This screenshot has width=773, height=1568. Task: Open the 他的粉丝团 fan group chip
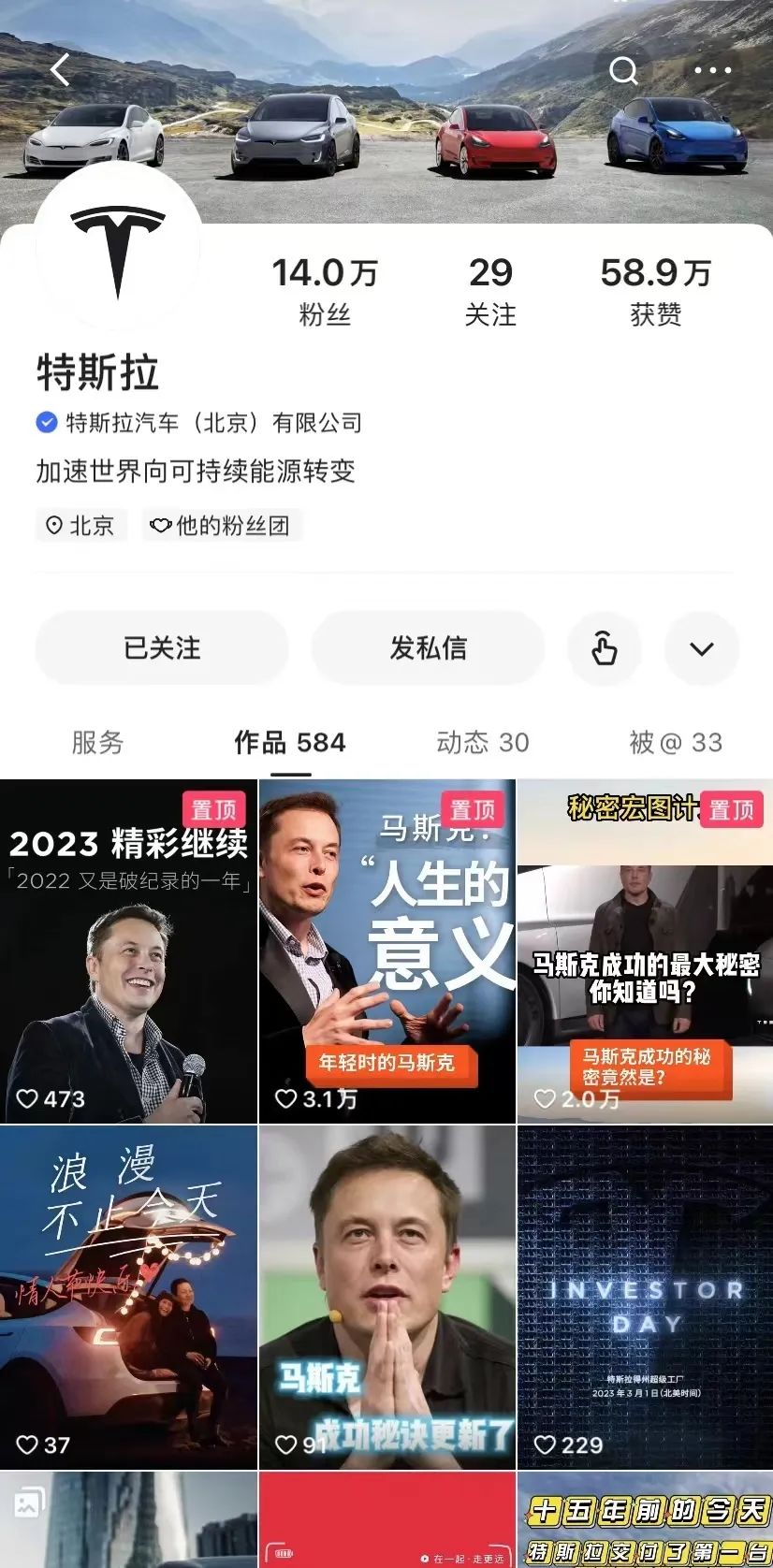coord(222,525)
